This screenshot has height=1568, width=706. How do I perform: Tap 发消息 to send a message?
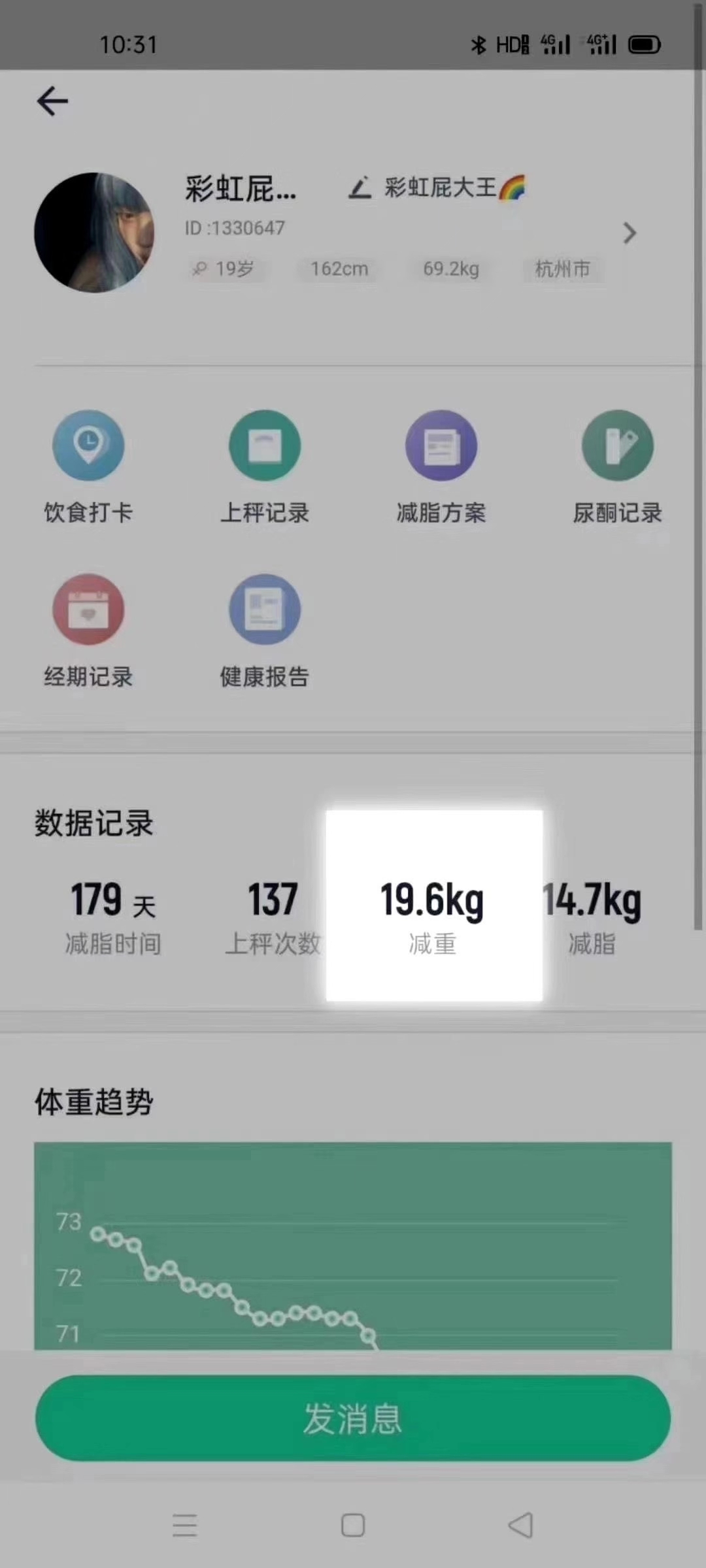click(353, 1418)
